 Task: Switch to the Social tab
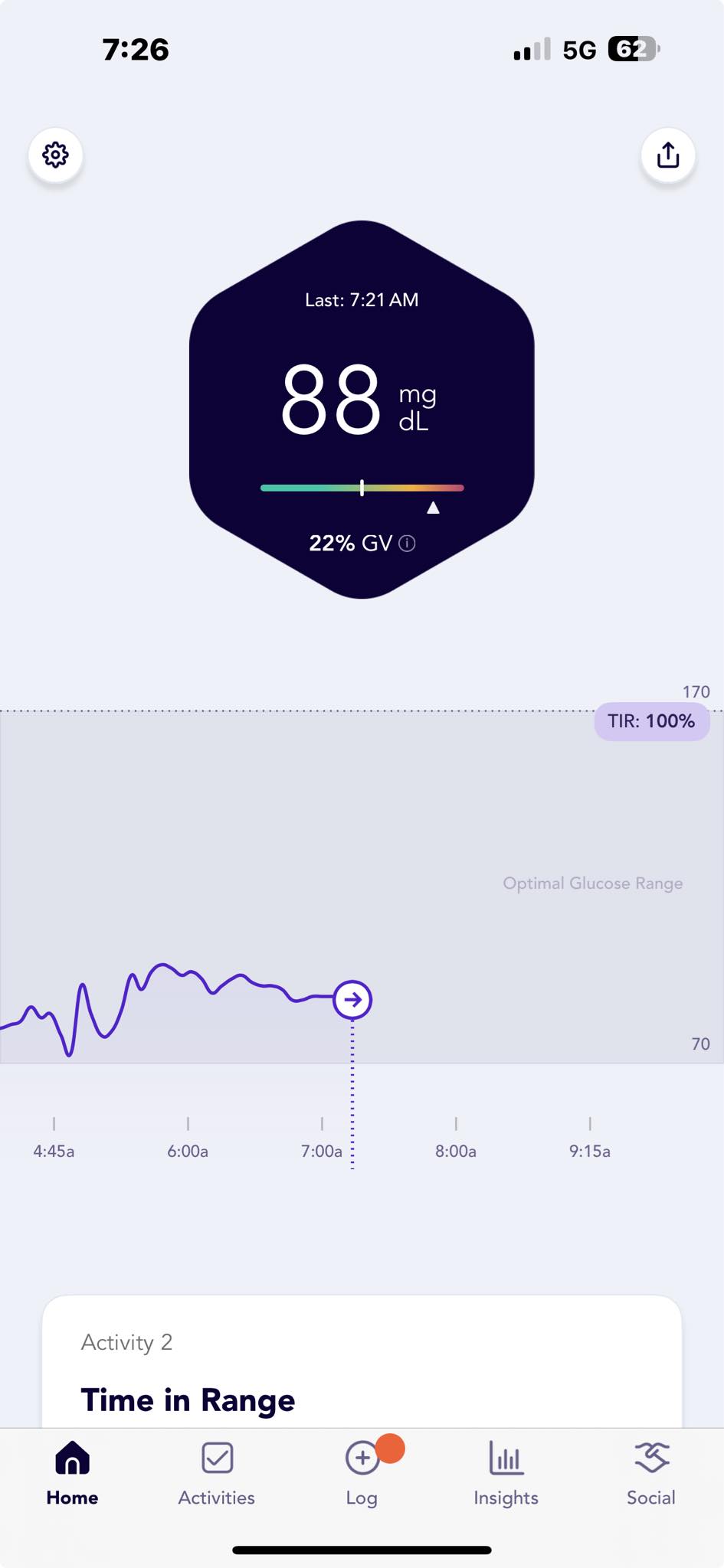coord(651,1475)
